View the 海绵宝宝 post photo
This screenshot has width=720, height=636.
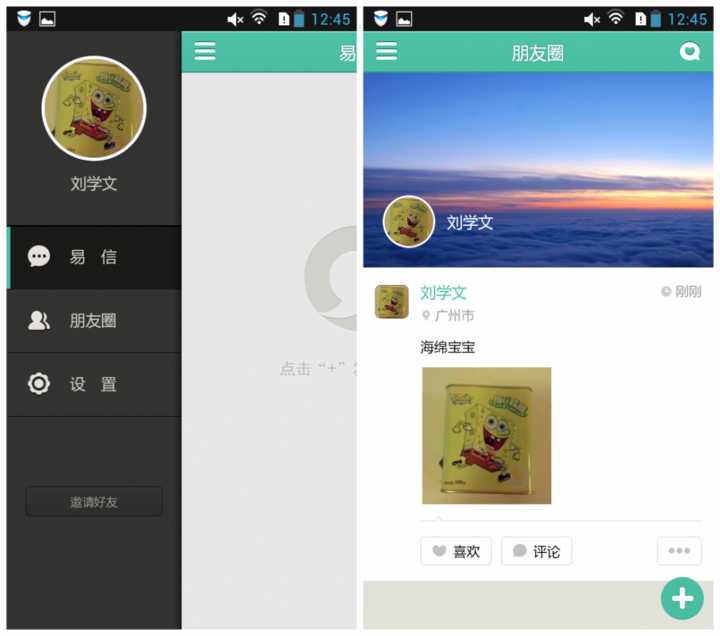tap(486, 436)
